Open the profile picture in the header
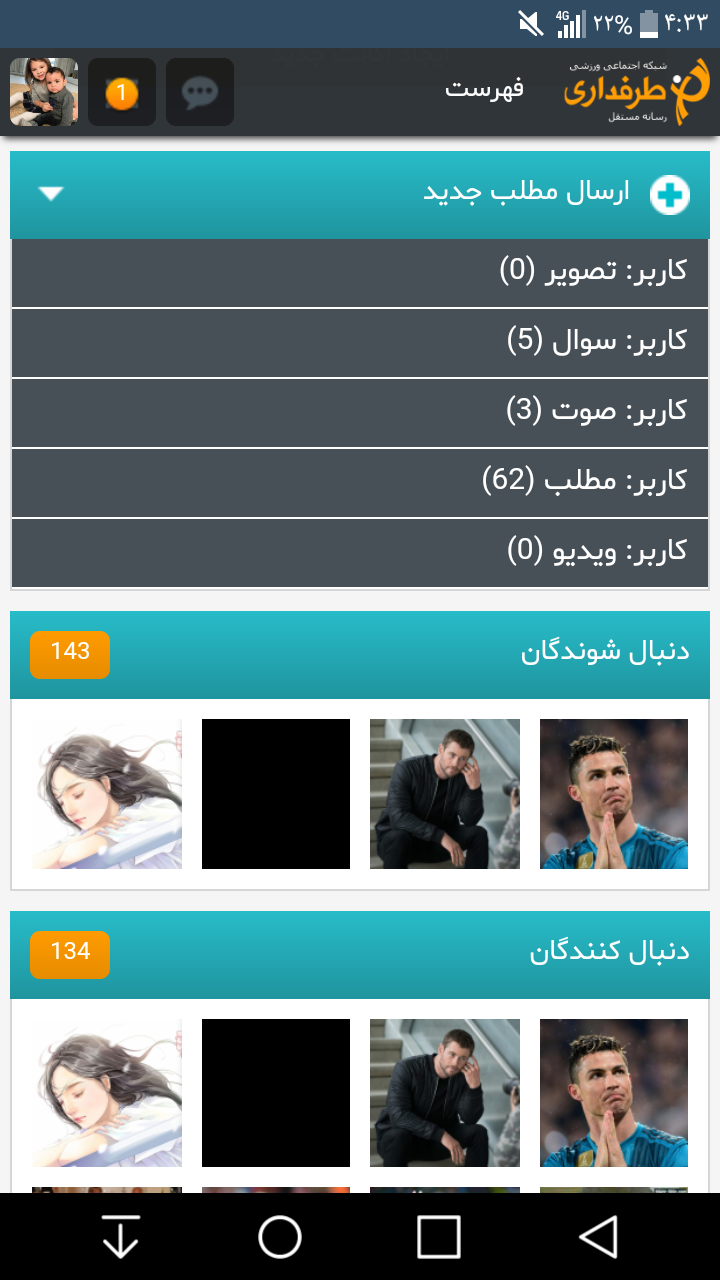This screenshot has width=720, height=1280. tap(44, 92)
